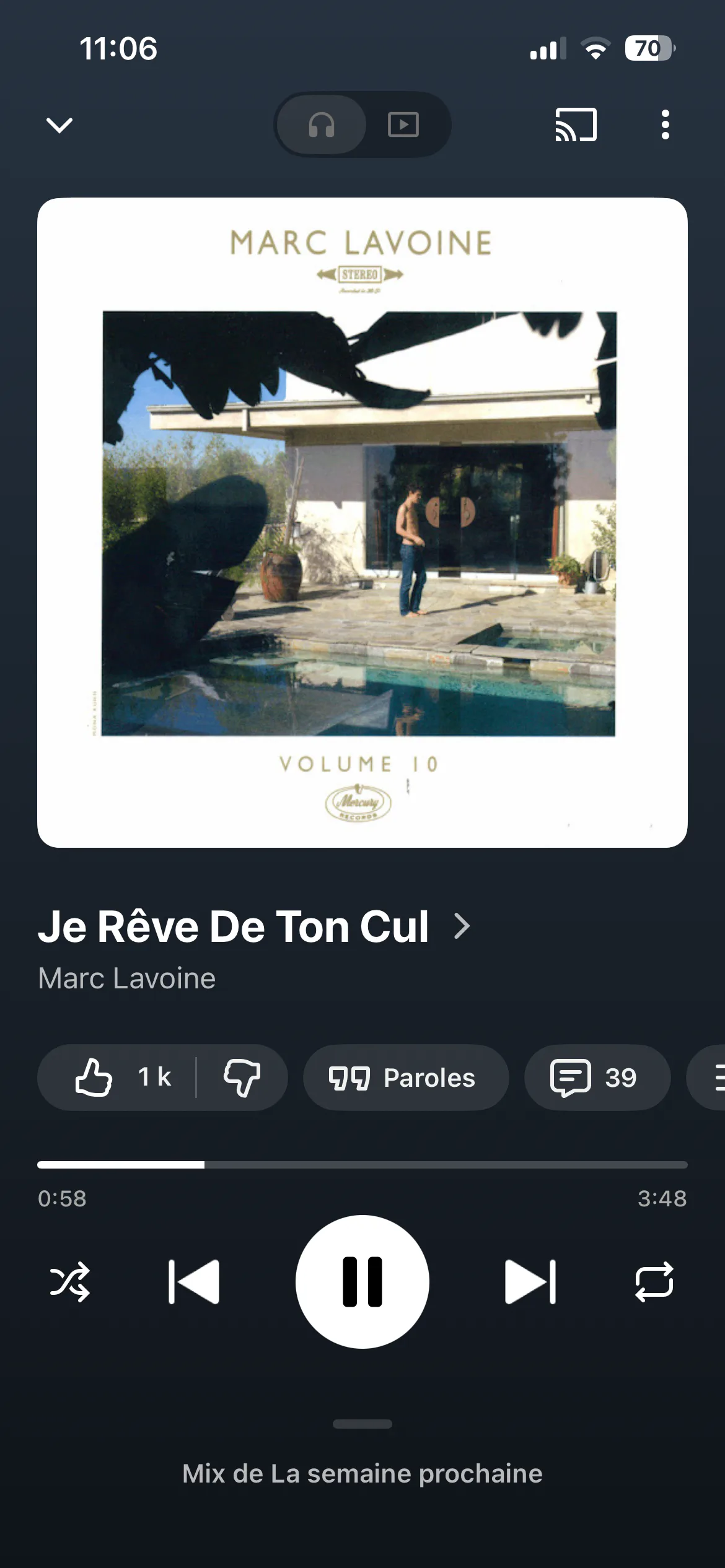
Task: Open the Mix de La semaine prochaine queue
Action: click(x=362, y=1473)
